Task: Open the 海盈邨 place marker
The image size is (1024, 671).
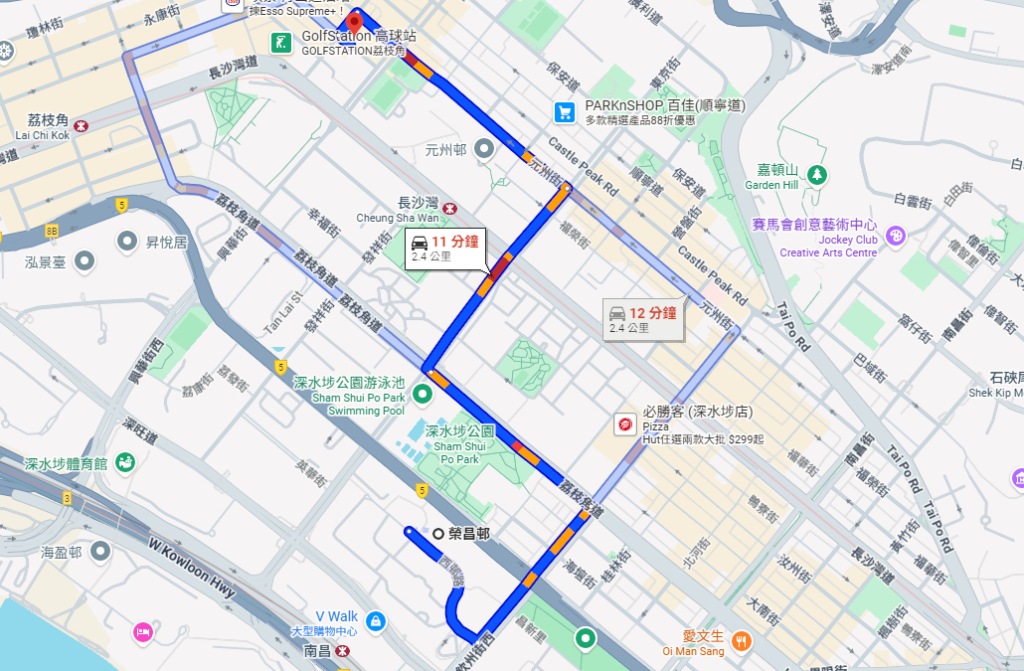Action: pyautogui.click(x=101, y=551)
